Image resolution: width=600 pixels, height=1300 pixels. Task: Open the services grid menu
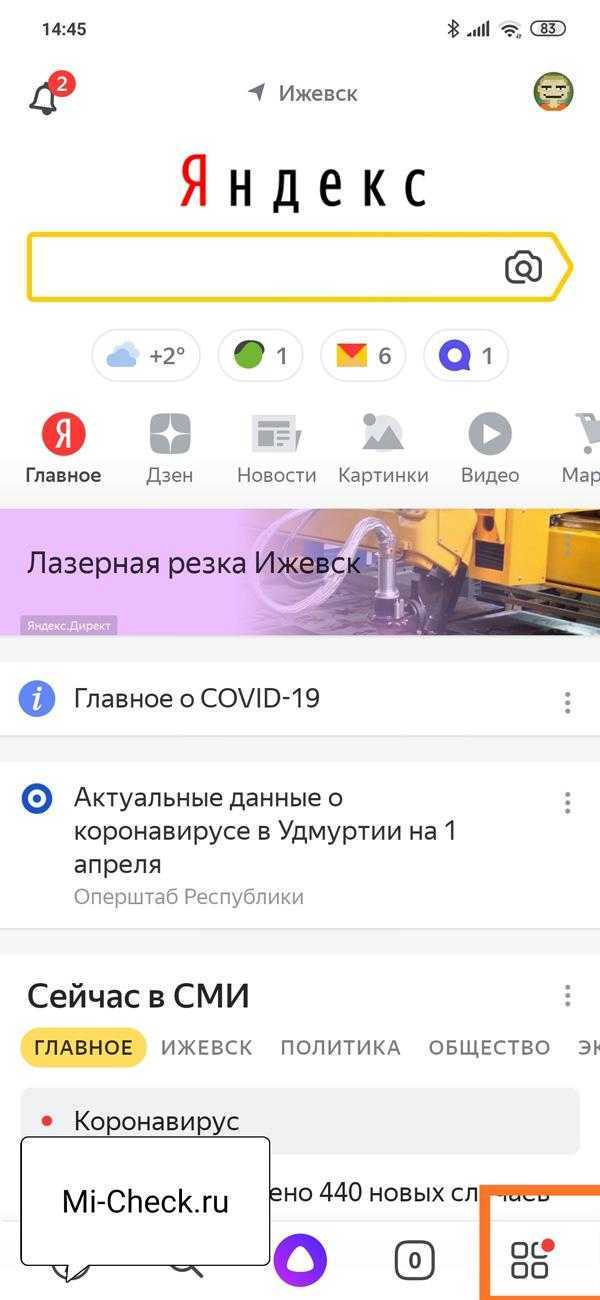pos(531,1260)
